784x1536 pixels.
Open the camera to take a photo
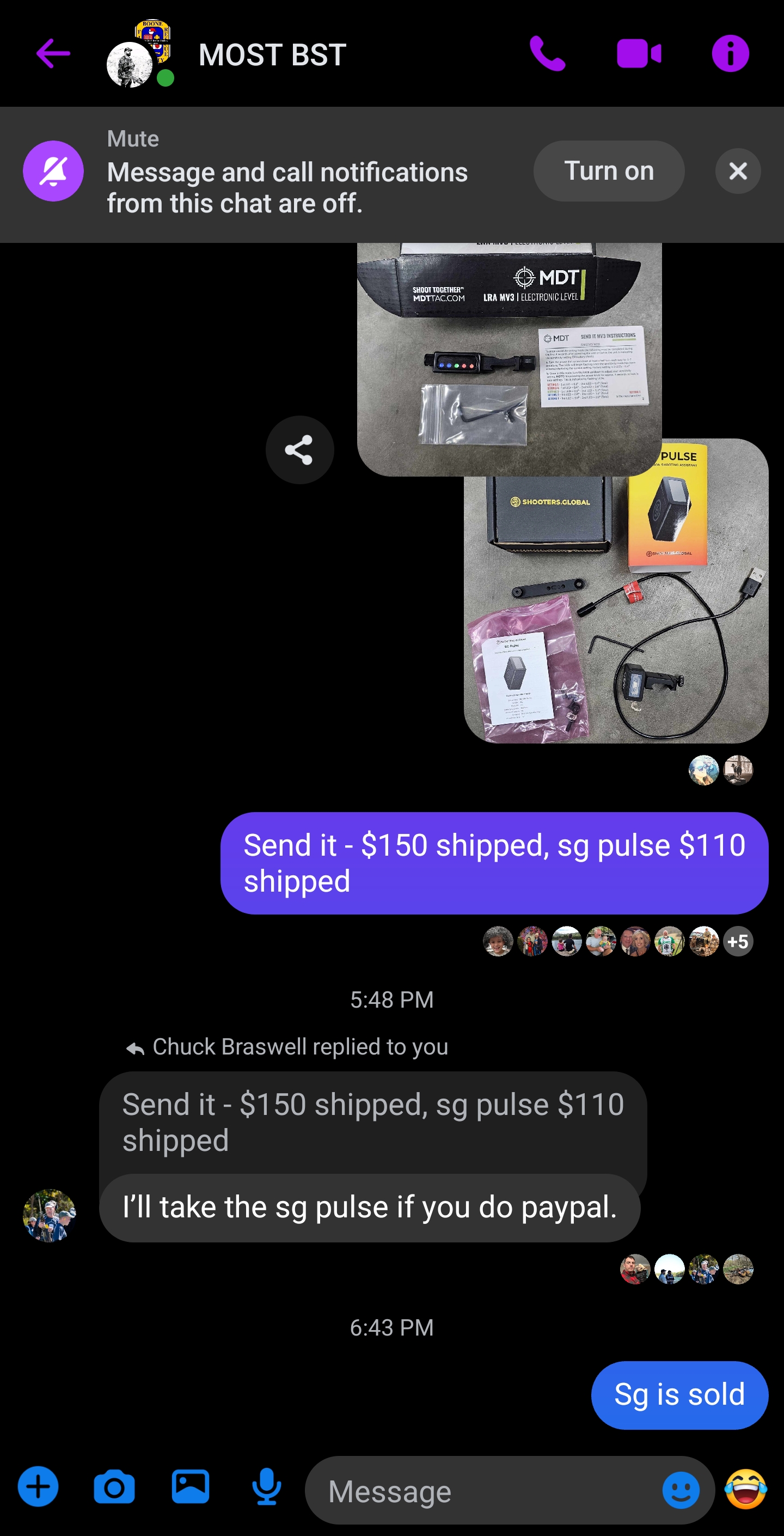click(114, 1487)
